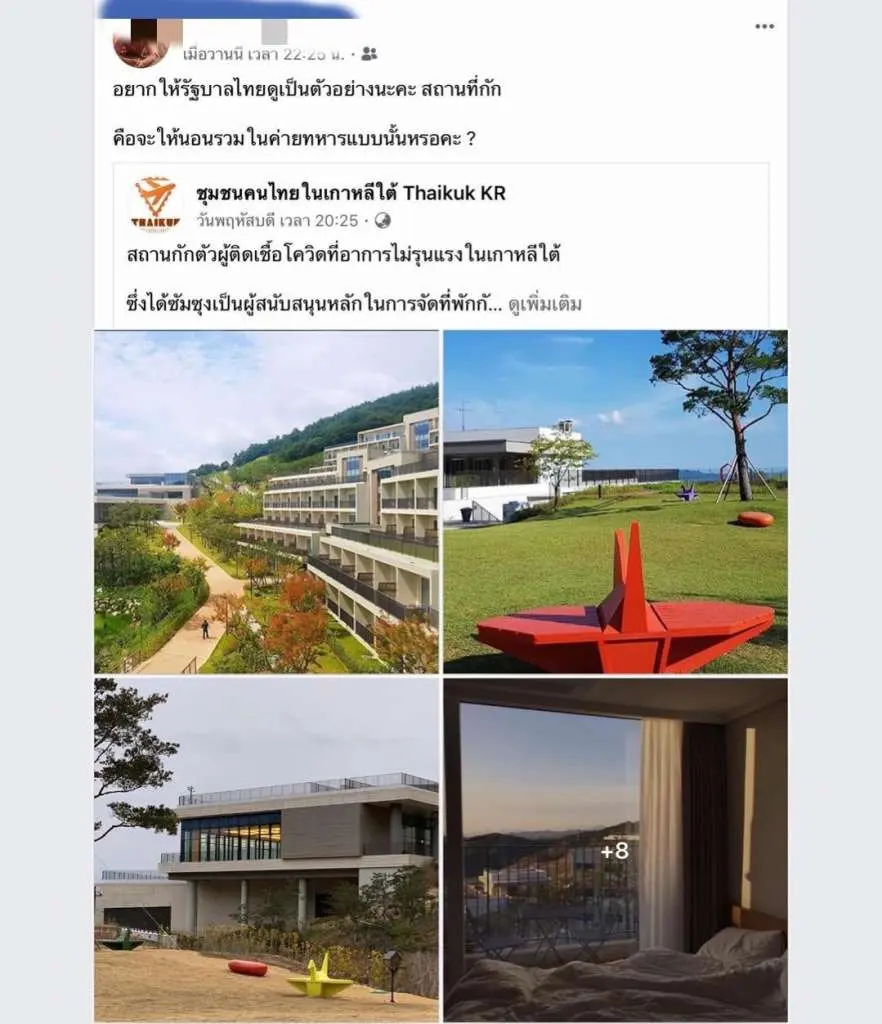
Task: View the photo of the red sculpture on the lawn
Action: [x=615, y=501]
